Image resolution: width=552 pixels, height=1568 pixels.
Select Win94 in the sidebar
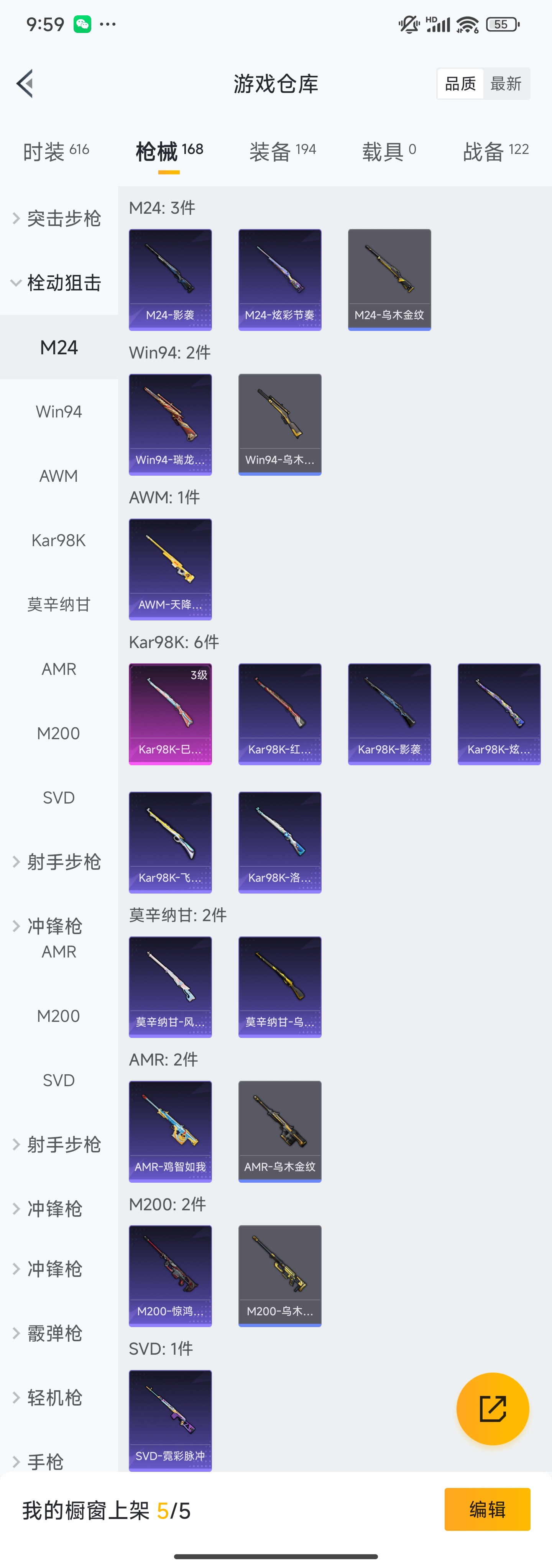[x=59, y=411]
